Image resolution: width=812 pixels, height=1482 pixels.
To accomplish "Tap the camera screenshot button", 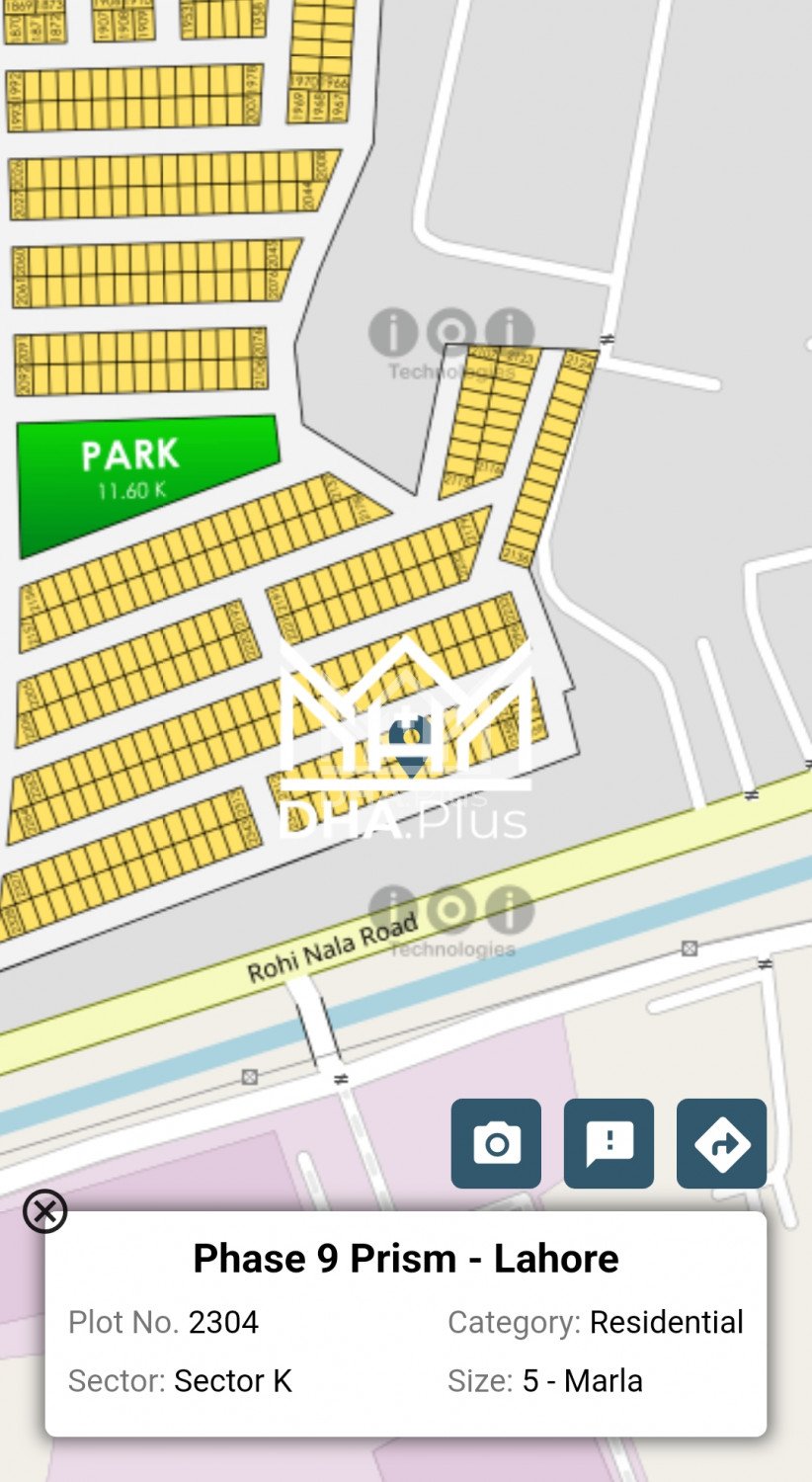I will pyautogui.click(x=496, y=1143).
